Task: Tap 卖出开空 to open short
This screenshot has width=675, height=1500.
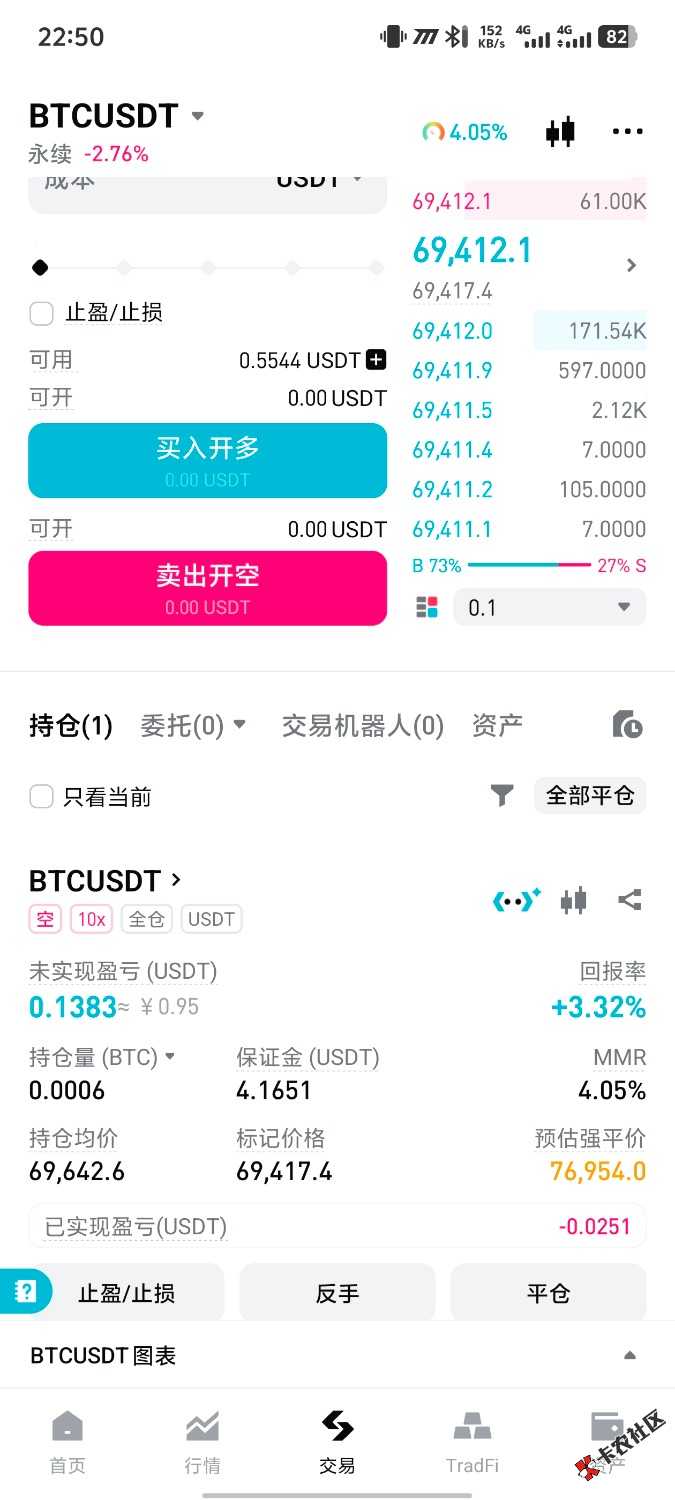Action: pos(207,588)
